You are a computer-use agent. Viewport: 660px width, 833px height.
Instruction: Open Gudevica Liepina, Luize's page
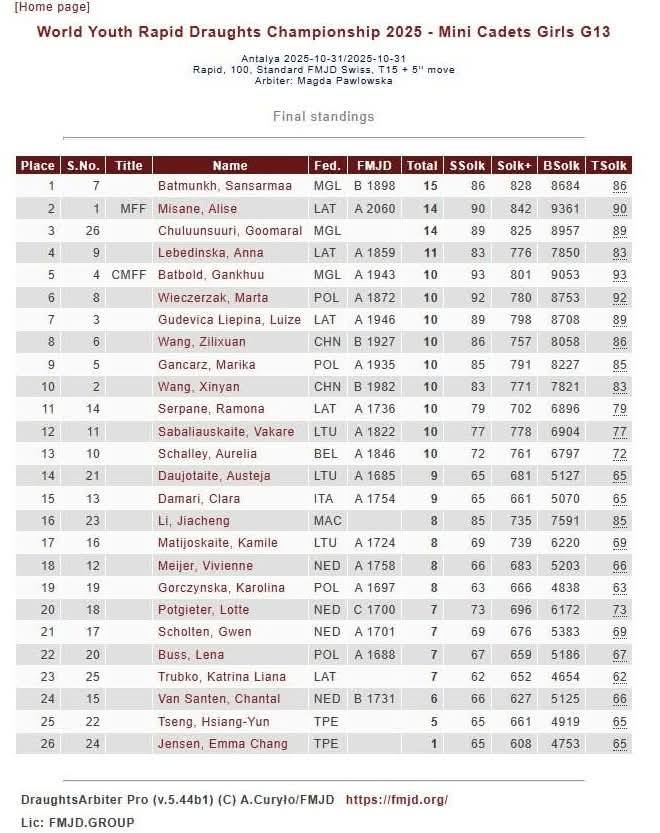tap(227, 320)
